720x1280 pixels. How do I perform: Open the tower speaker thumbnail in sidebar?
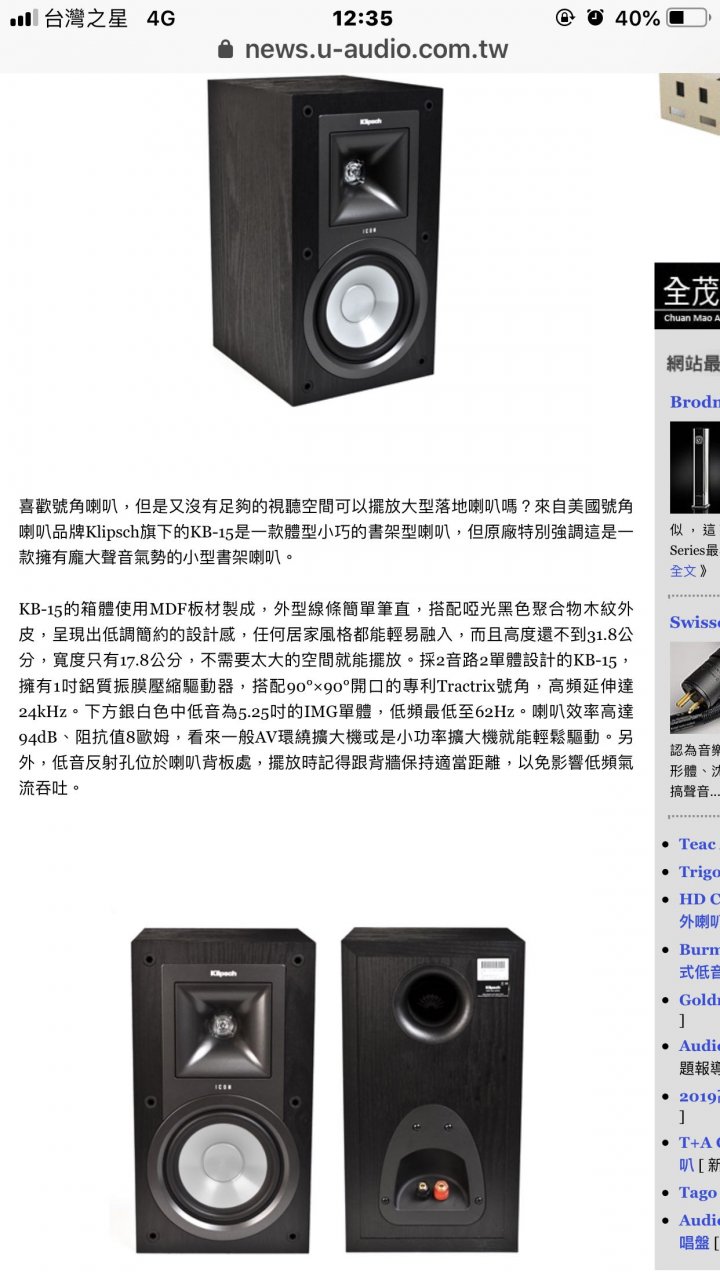pyautogui.click(x=695, y=468)
